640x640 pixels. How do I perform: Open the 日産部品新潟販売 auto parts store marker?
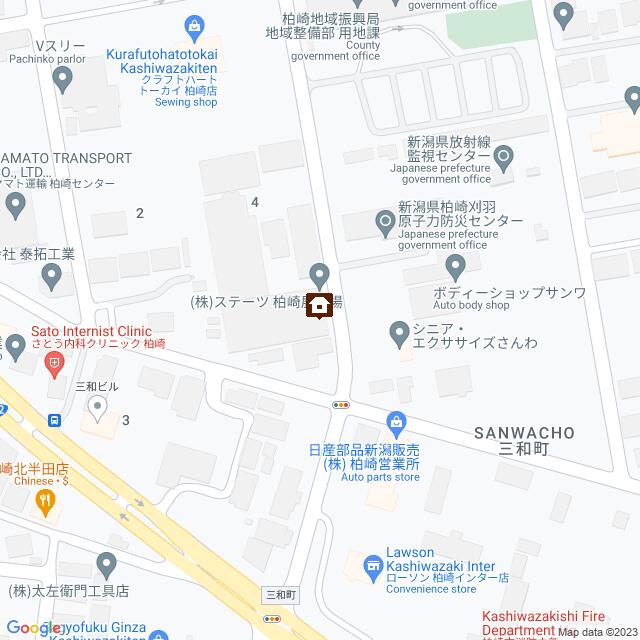(397, 423)
